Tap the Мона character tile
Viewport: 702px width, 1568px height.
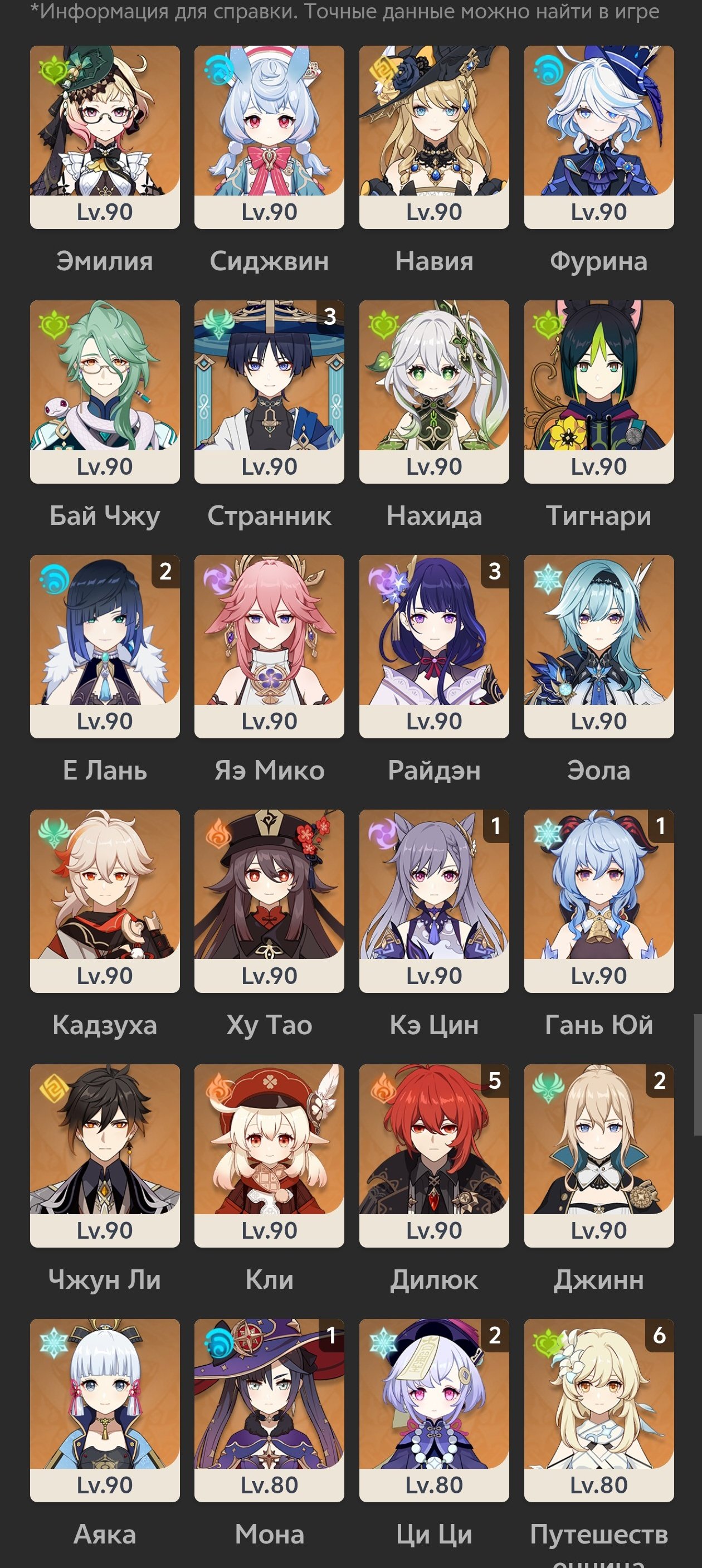point(269,1409)
